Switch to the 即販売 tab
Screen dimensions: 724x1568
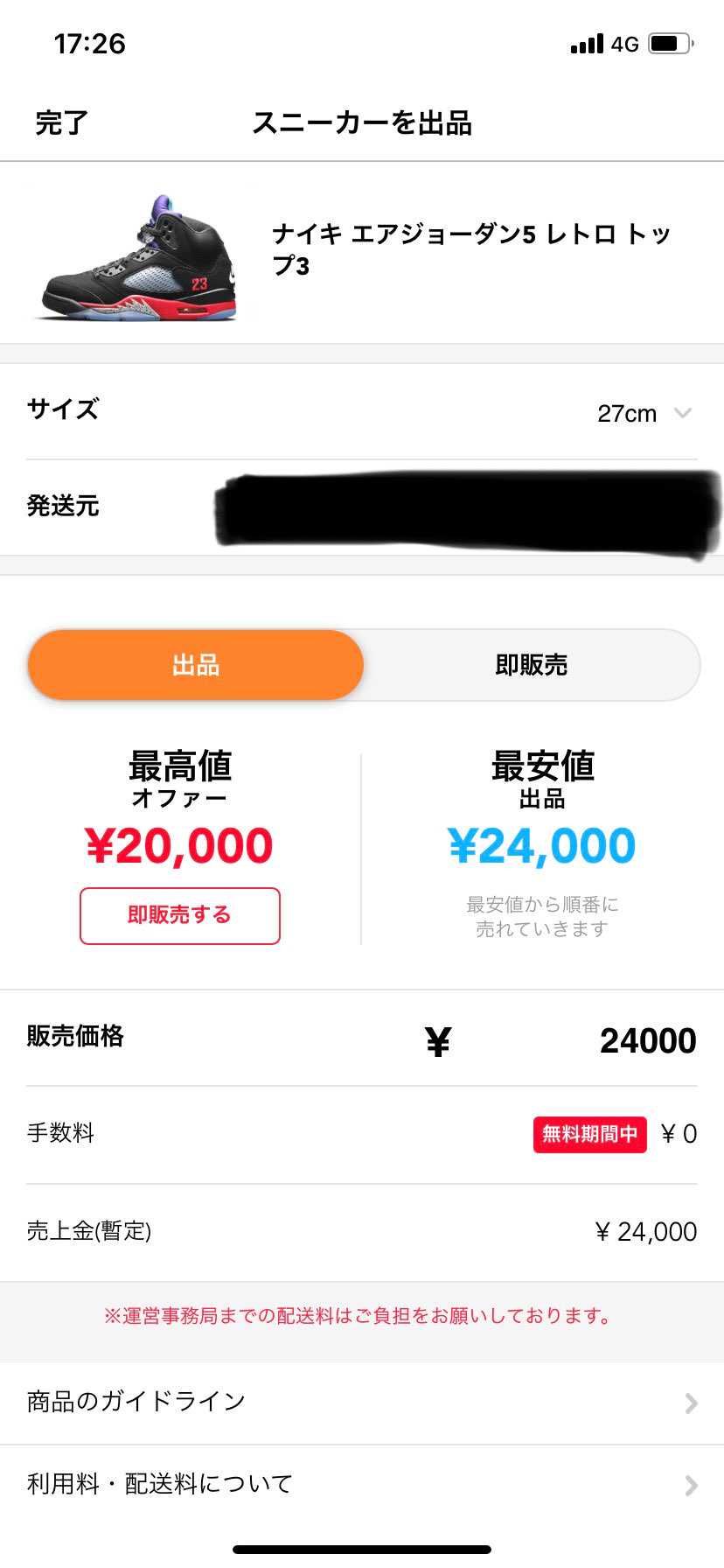[531, 665]
